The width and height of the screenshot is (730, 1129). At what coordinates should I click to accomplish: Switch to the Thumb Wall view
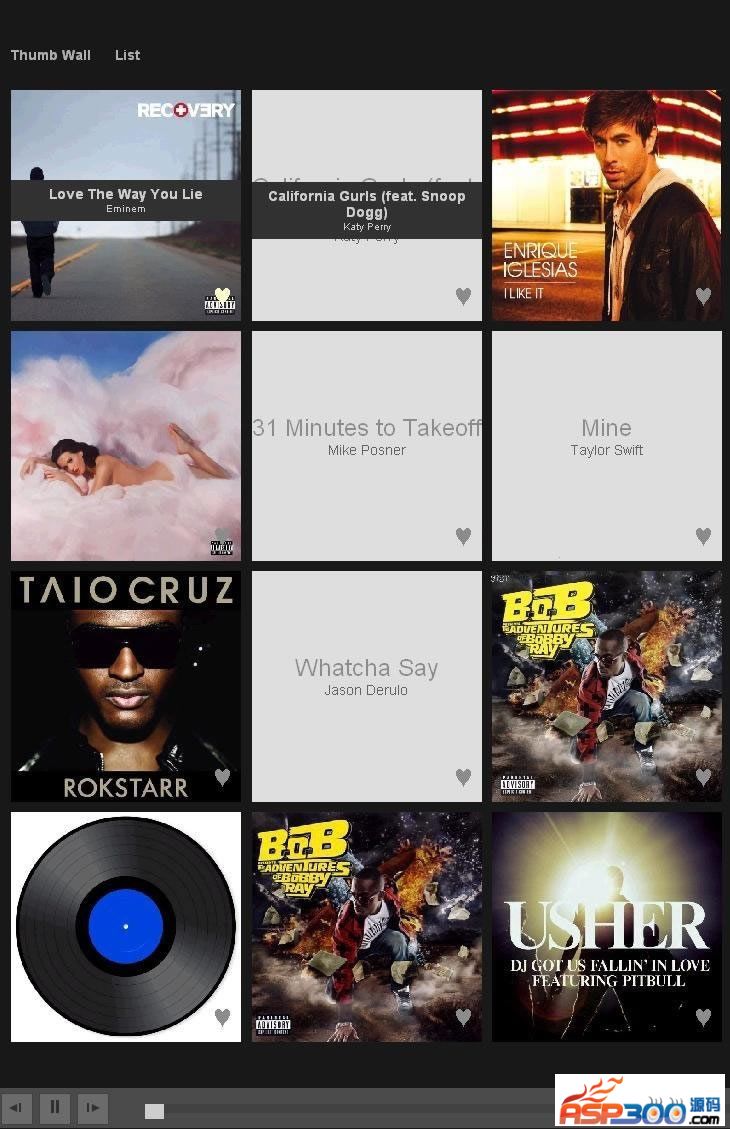50,55
